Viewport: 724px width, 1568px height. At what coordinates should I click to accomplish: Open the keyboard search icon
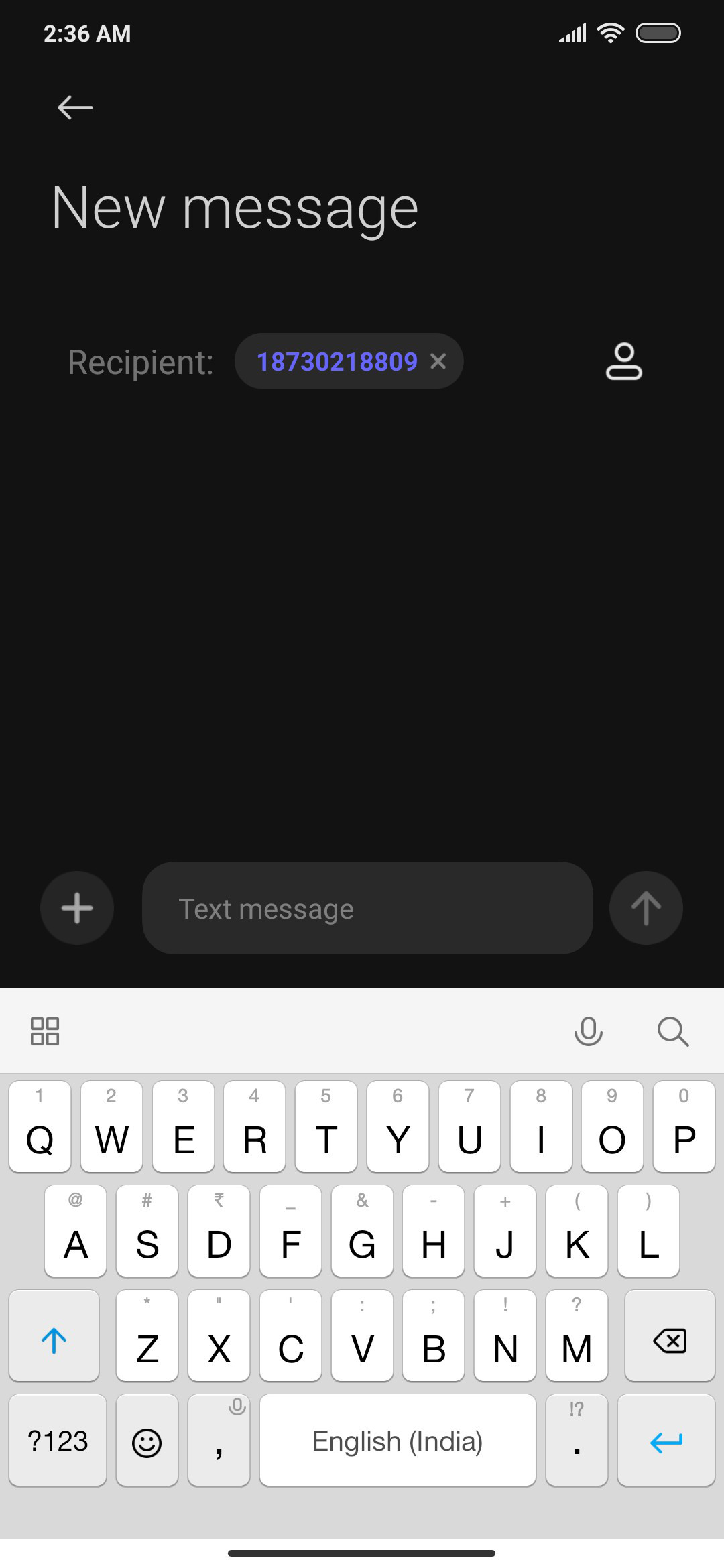point(673,1031)
